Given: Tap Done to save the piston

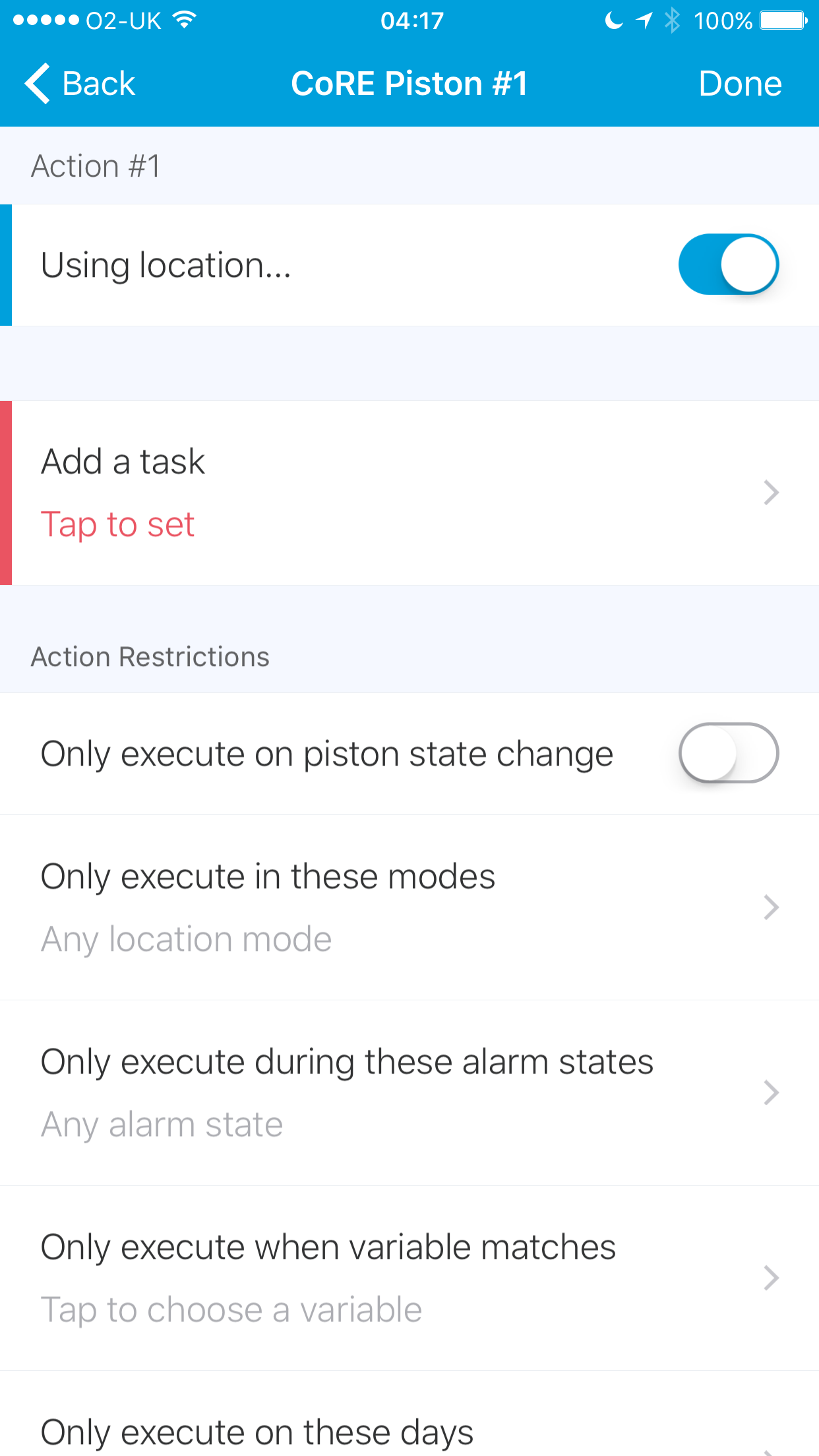Looking at the screenshot, I should 740,84.
